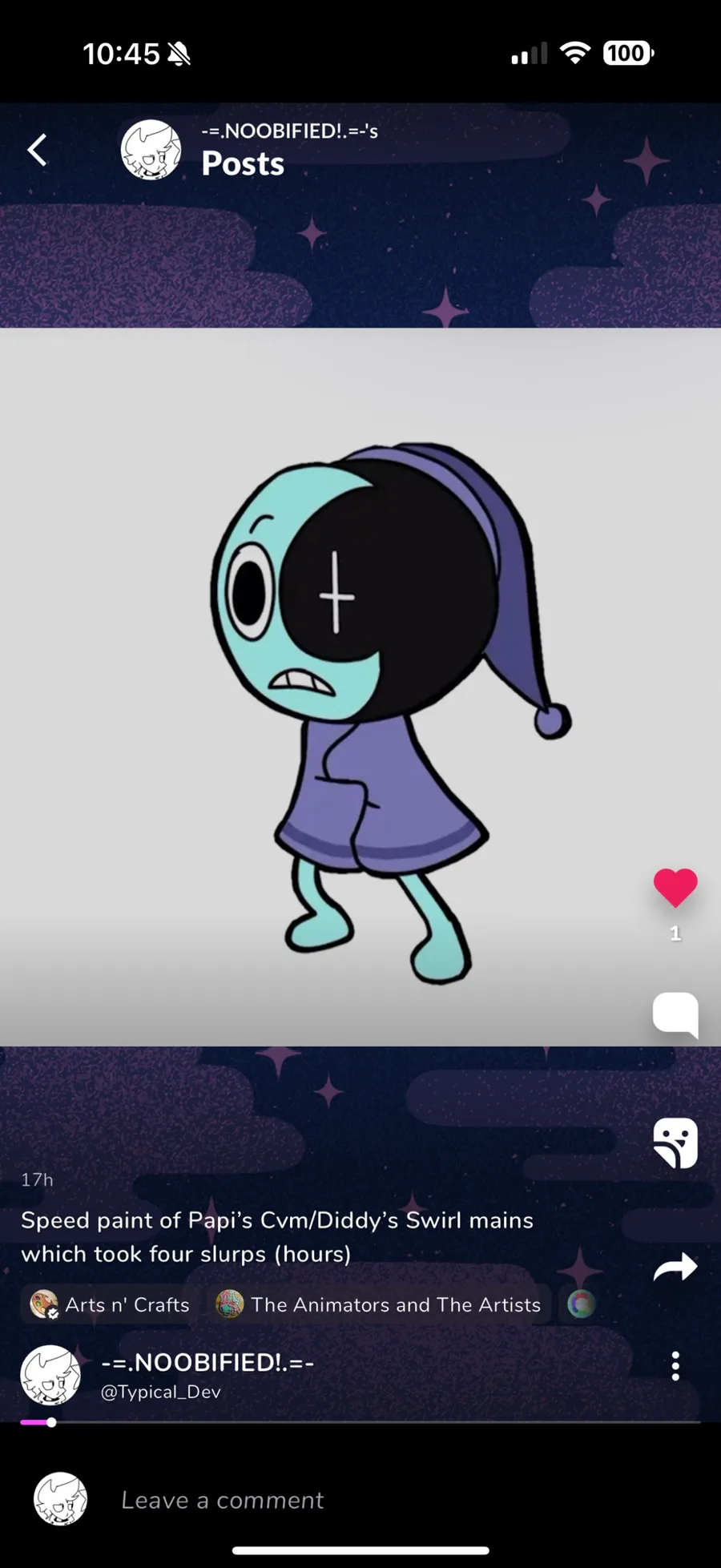Open the Arts n' Crafts community chip
Screen dimensions: 721x1568
110,1304
